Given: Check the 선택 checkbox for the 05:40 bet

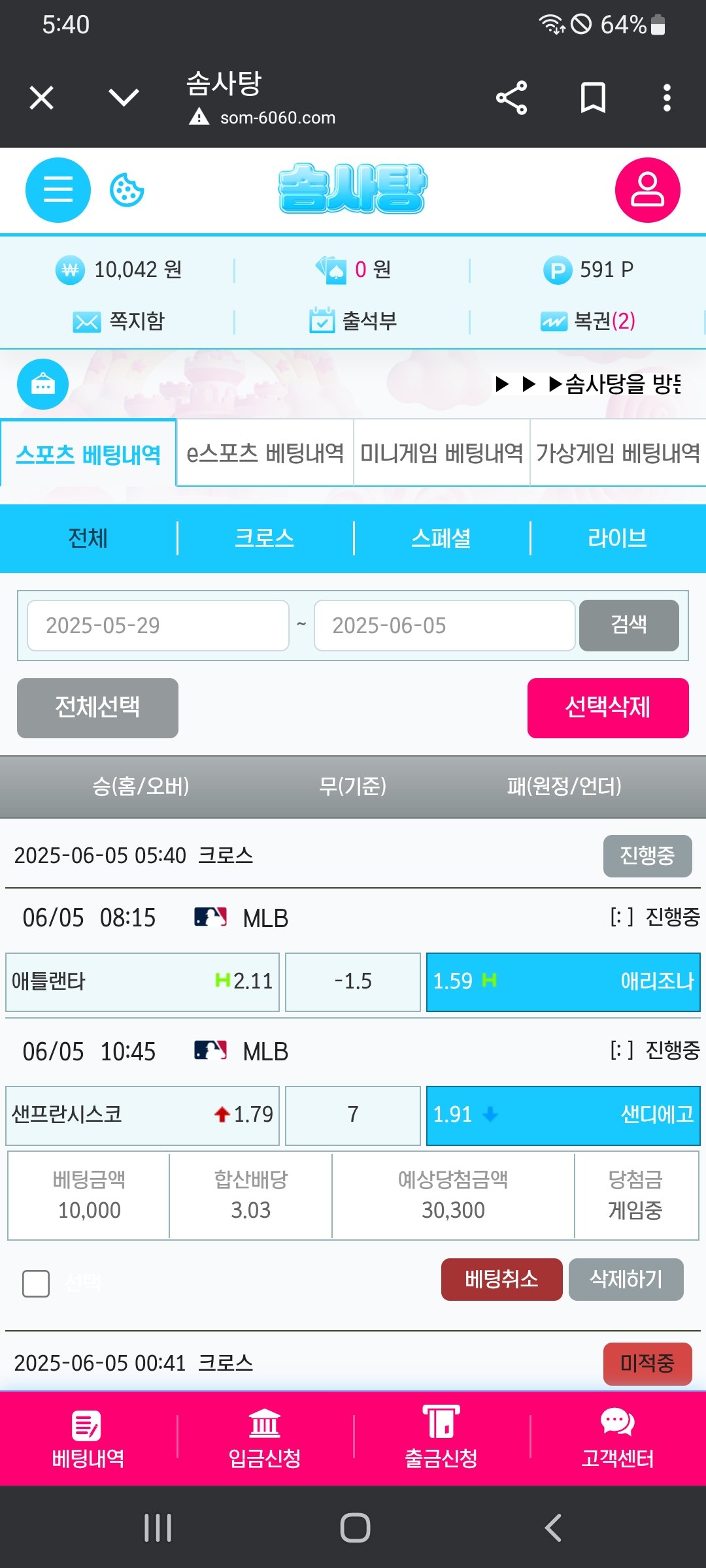Looking at the screenshot, I should 36,1284.
